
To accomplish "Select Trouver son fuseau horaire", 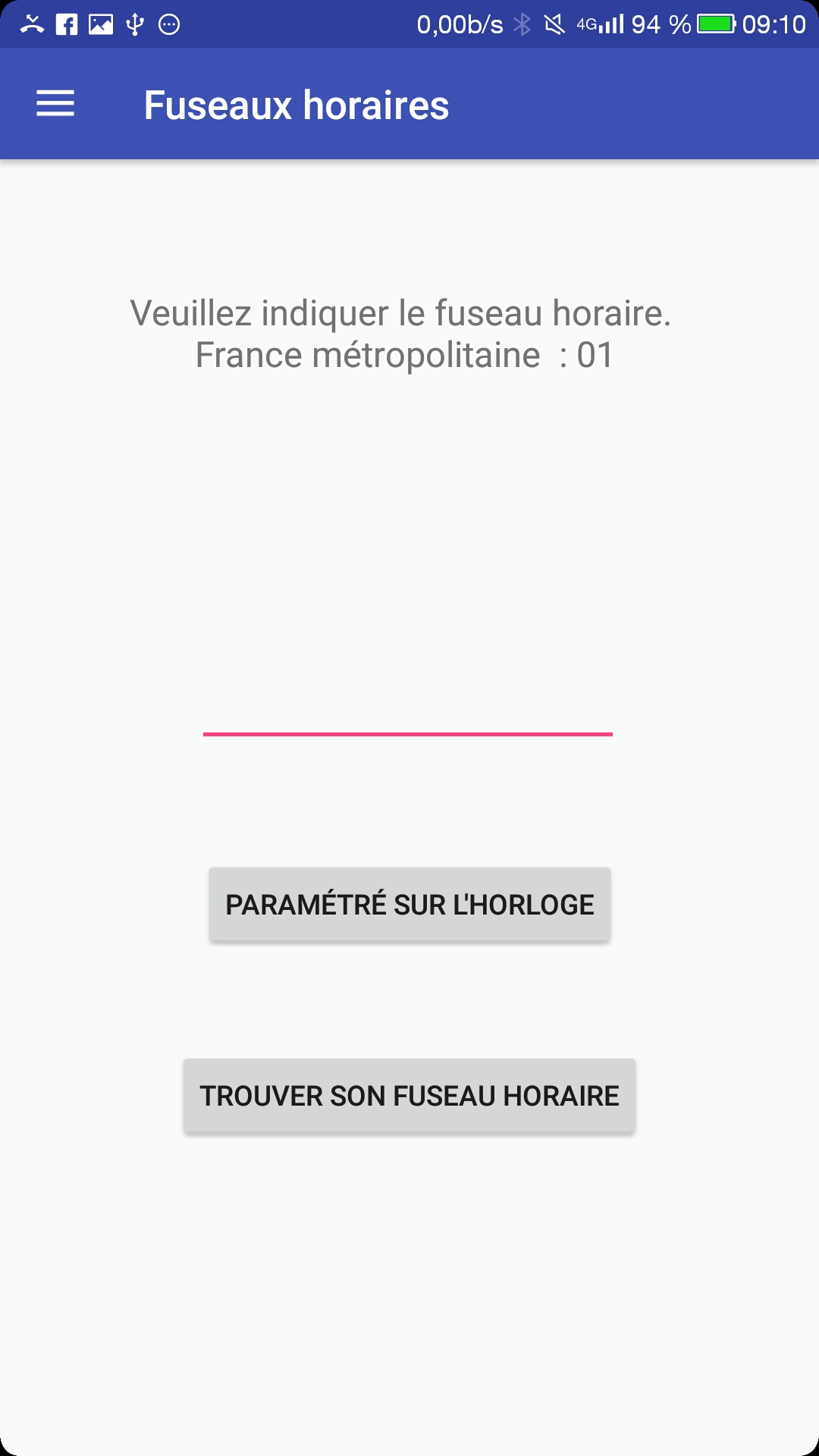I will [x=409, y=1096].
